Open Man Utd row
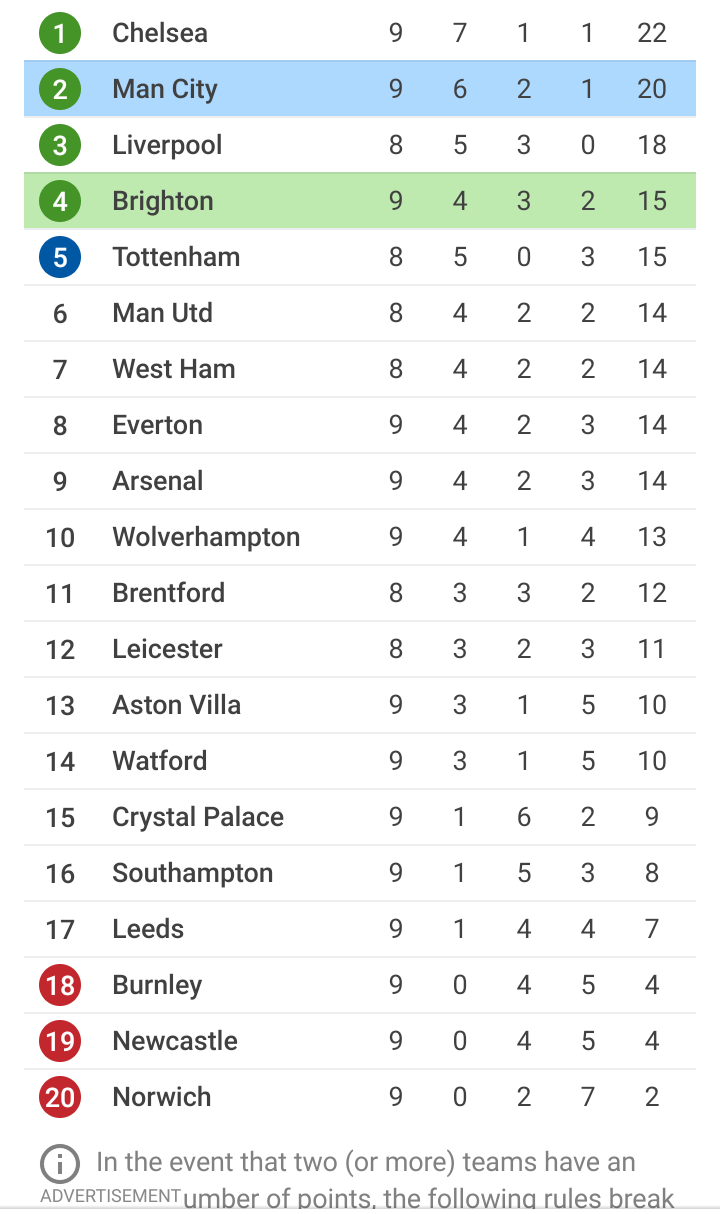 point(360,313)
